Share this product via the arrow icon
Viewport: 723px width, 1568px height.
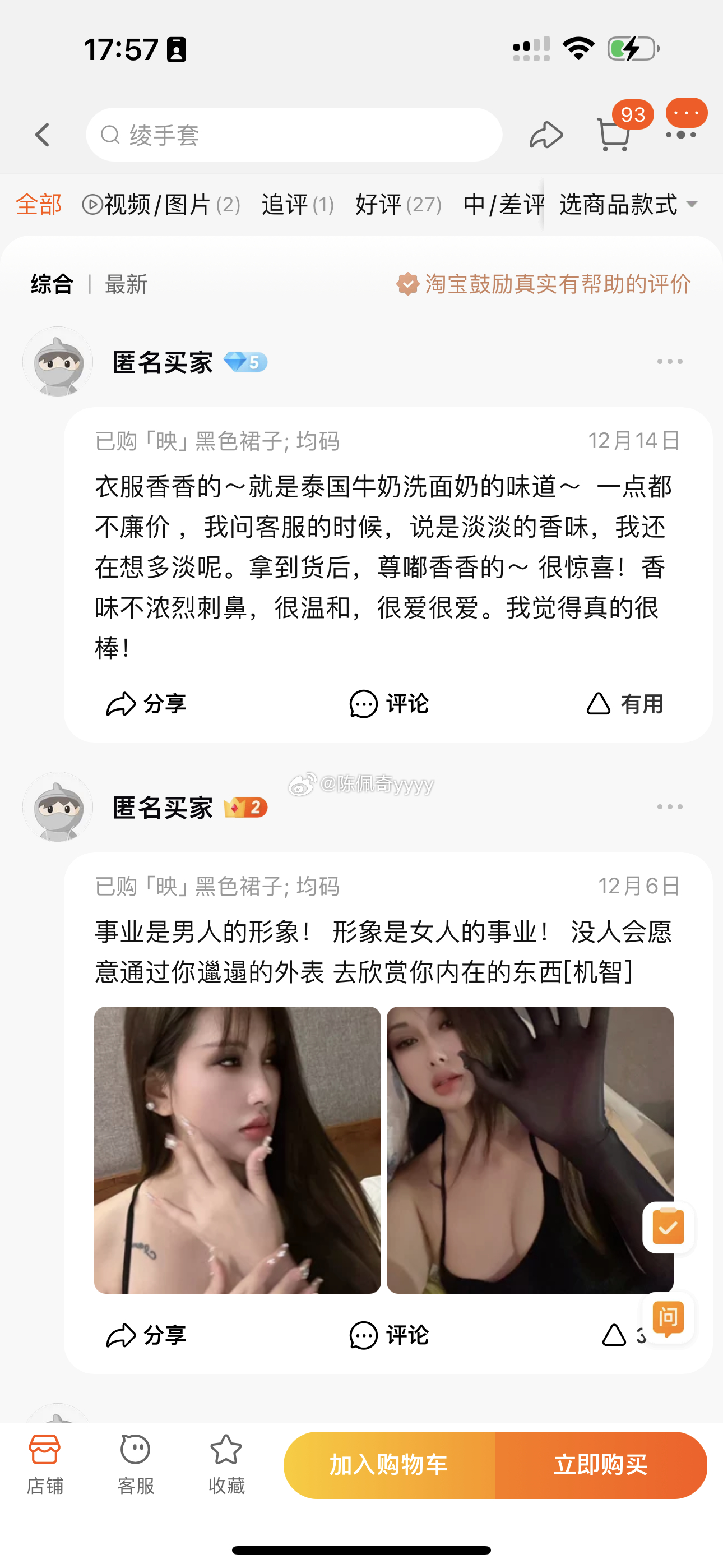546,135
